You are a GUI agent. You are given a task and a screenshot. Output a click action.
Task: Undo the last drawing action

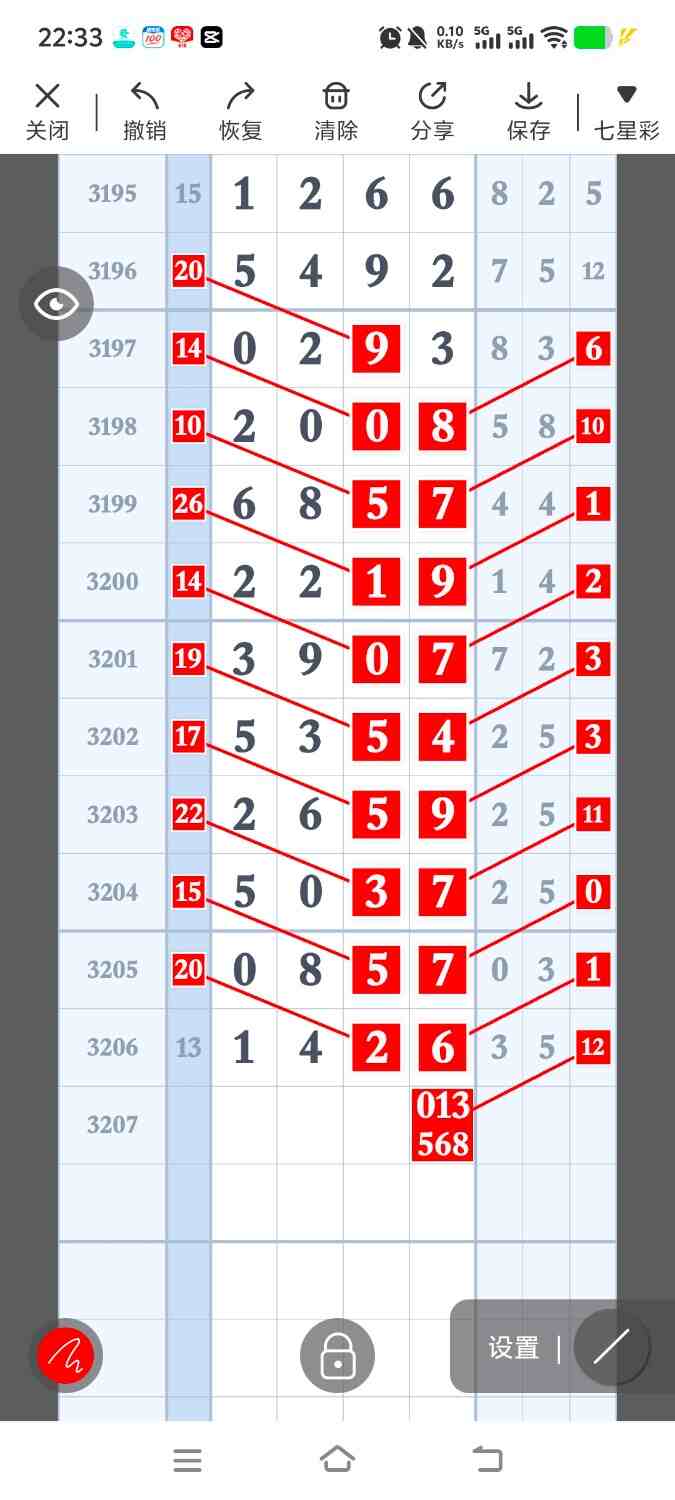[x=144, y=111]
